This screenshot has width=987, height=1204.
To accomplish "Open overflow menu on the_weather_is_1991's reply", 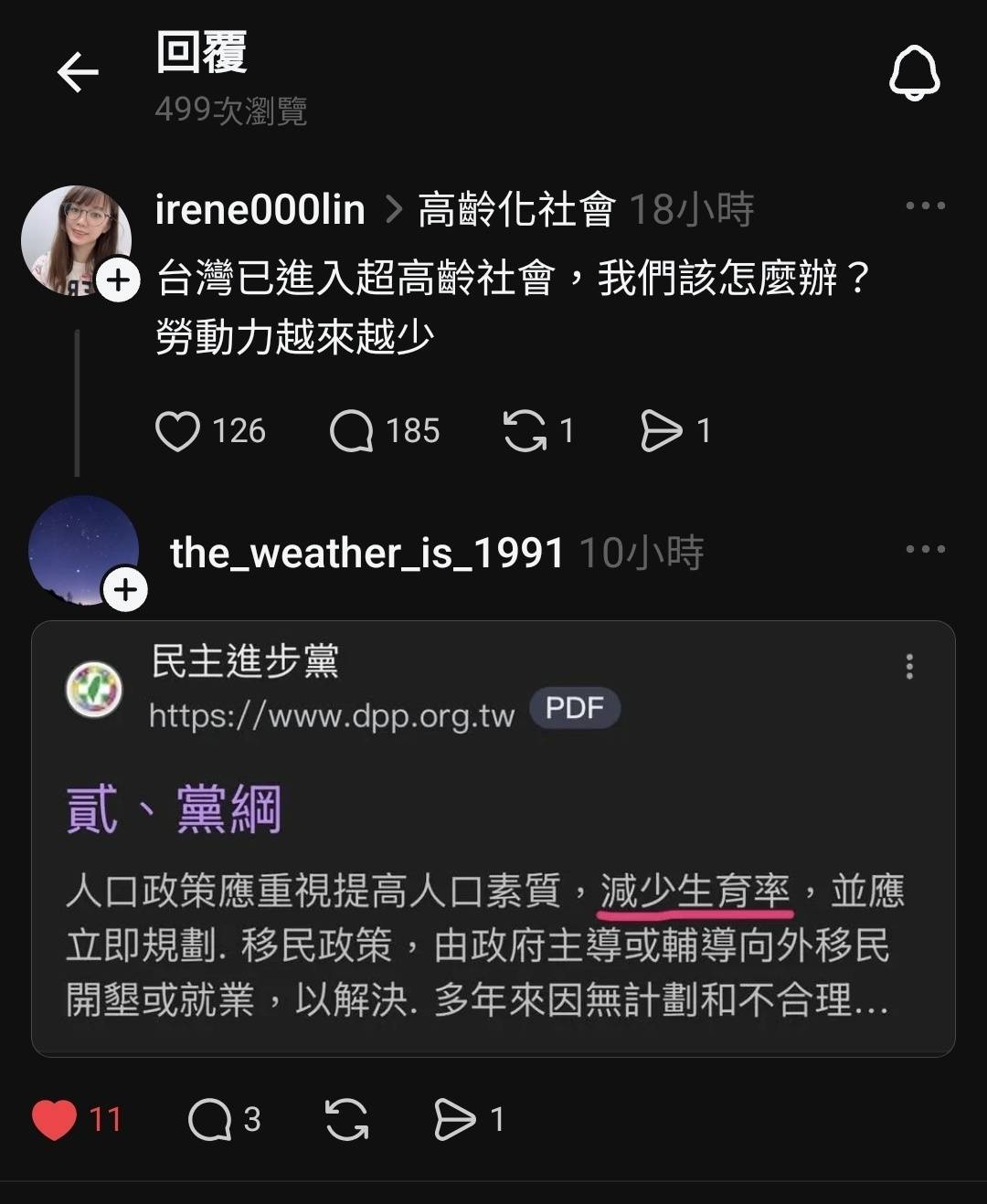I will point(925,549).
